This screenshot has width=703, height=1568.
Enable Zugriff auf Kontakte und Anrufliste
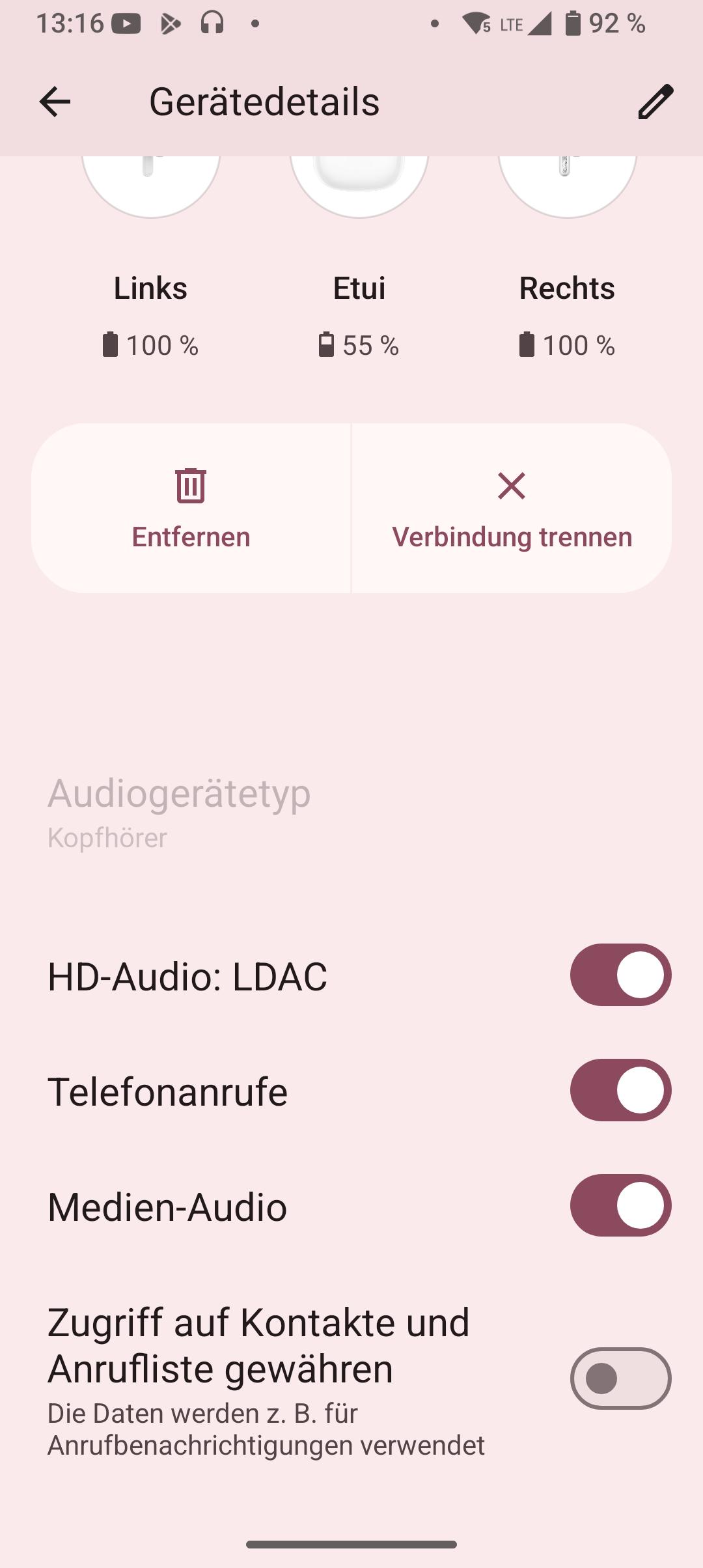click(x=620, y=1379)
